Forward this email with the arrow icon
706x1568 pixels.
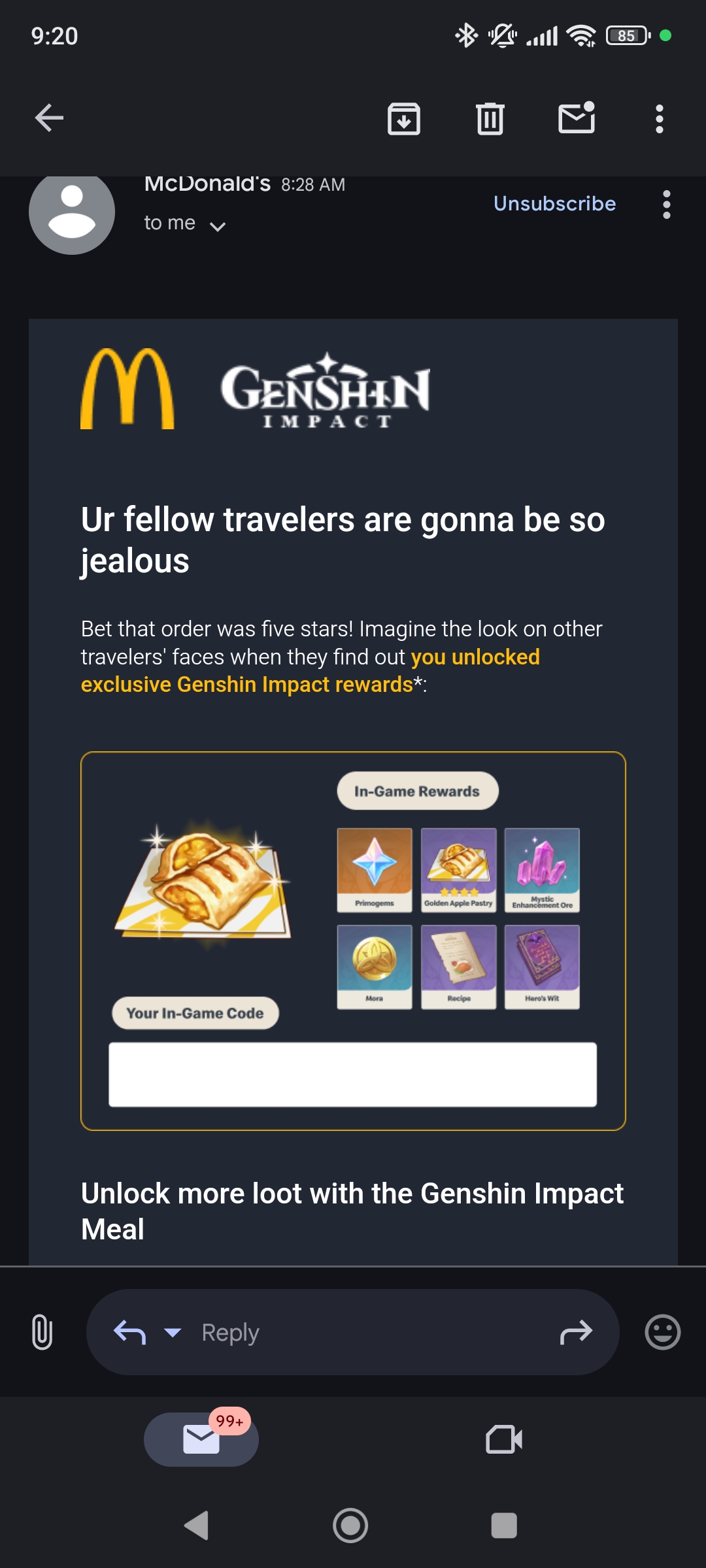click(576, 1332)
